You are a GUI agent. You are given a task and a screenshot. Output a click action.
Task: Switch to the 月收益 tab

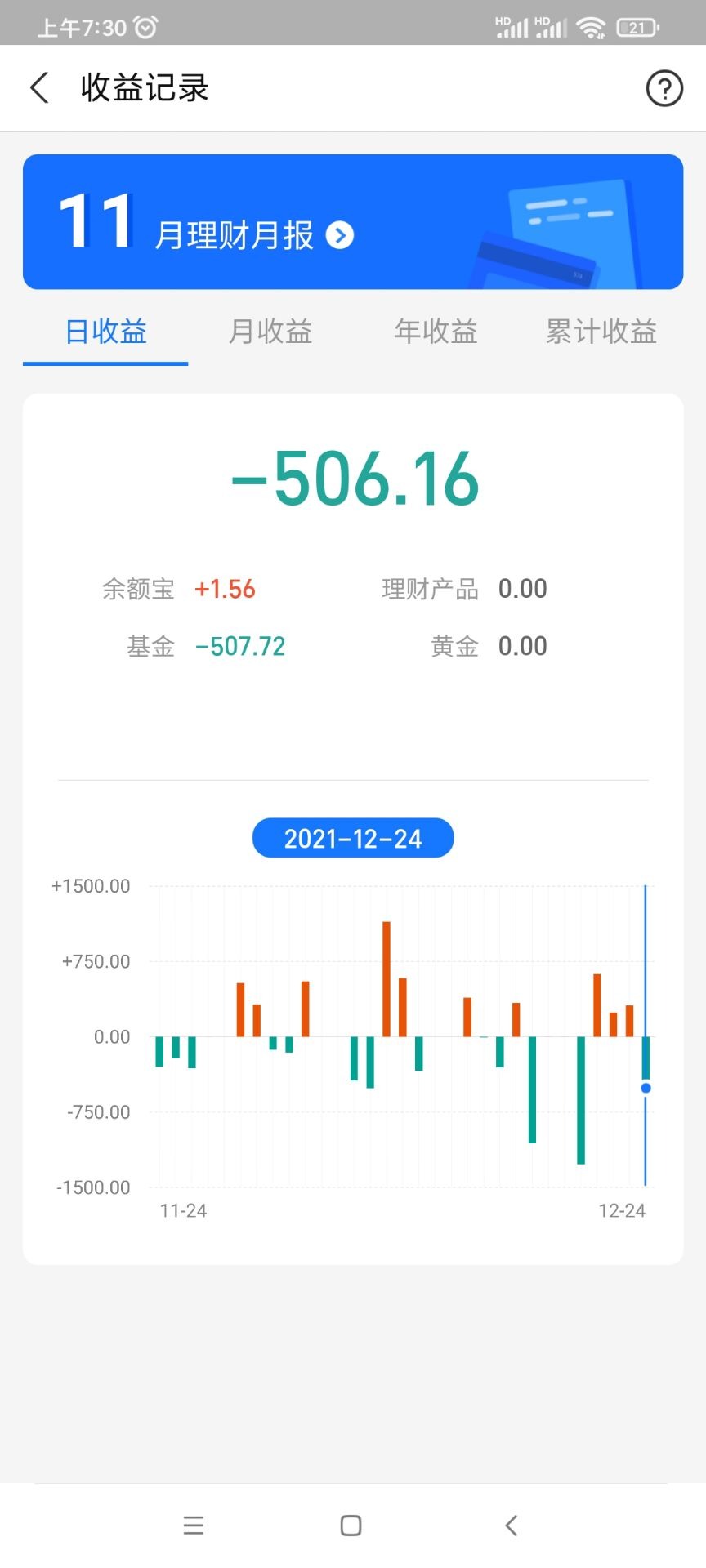click(270, 332)
